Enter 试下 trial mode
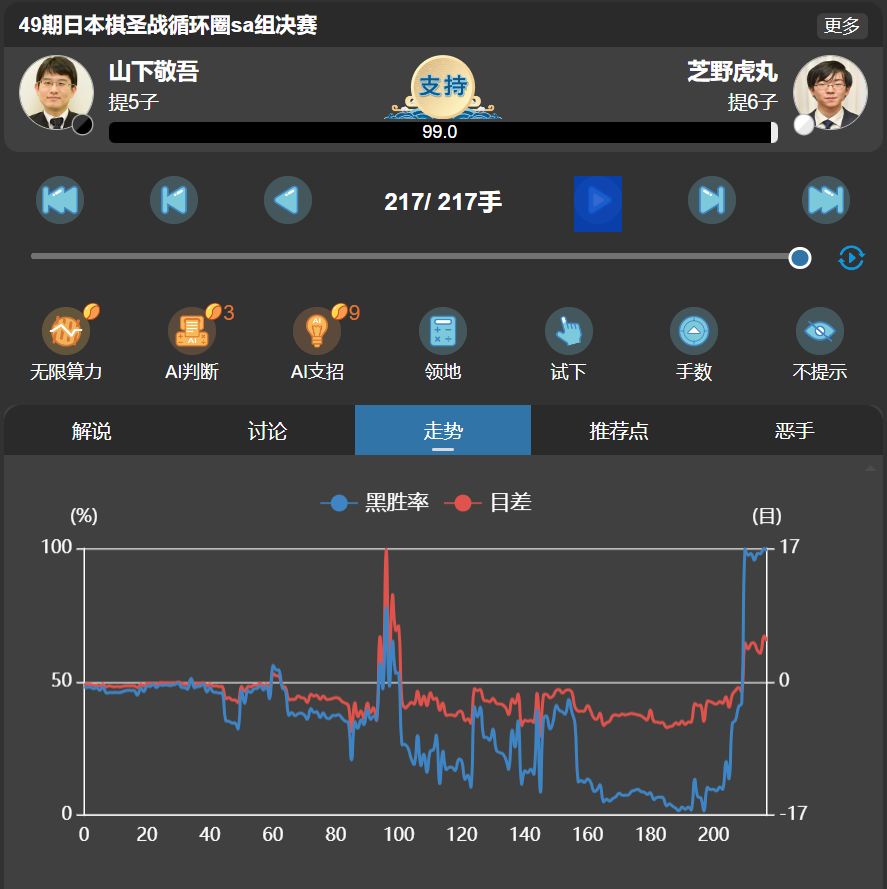This screenshot has width=887, height=889. [568, 344]
